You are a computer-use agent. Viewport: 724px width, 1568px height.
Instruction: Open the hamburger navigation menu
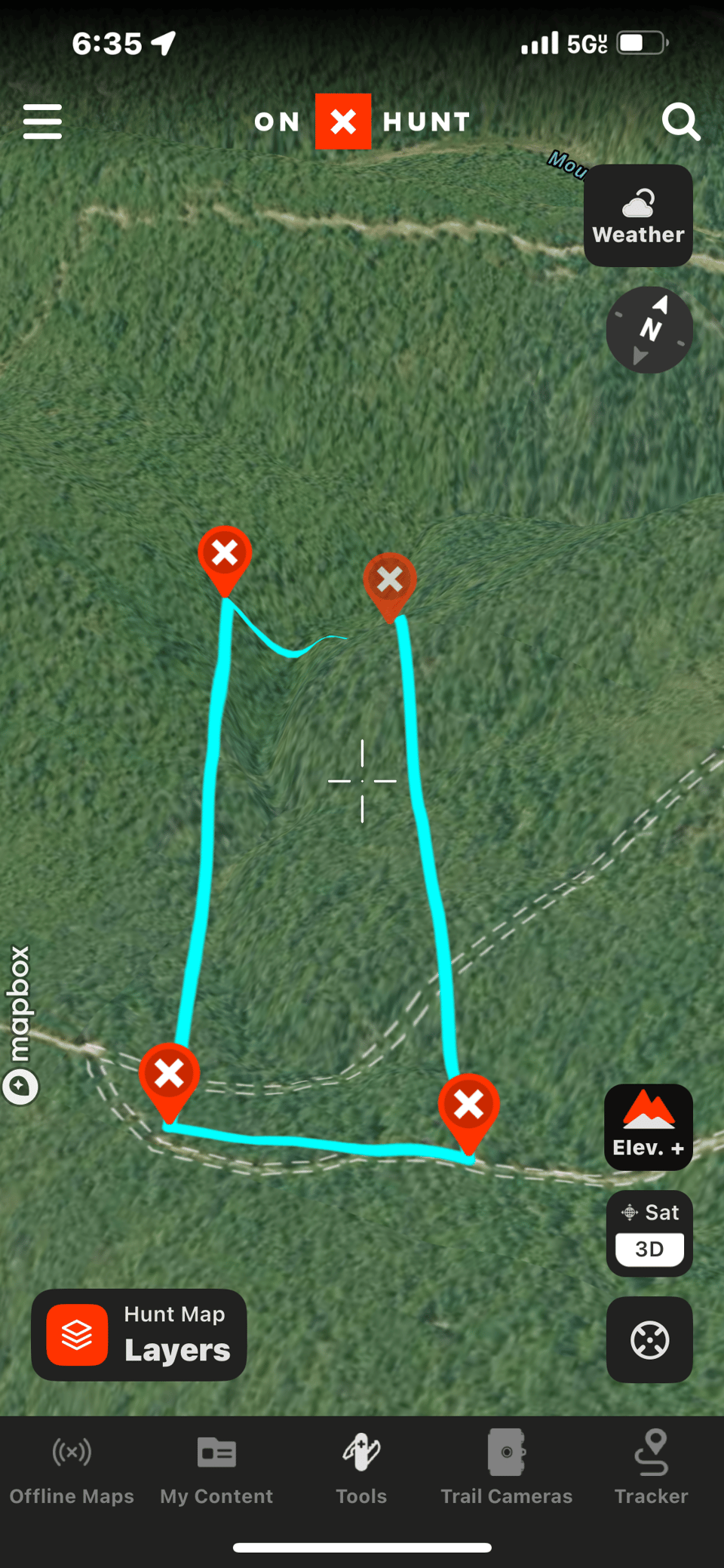pos(42,121)
